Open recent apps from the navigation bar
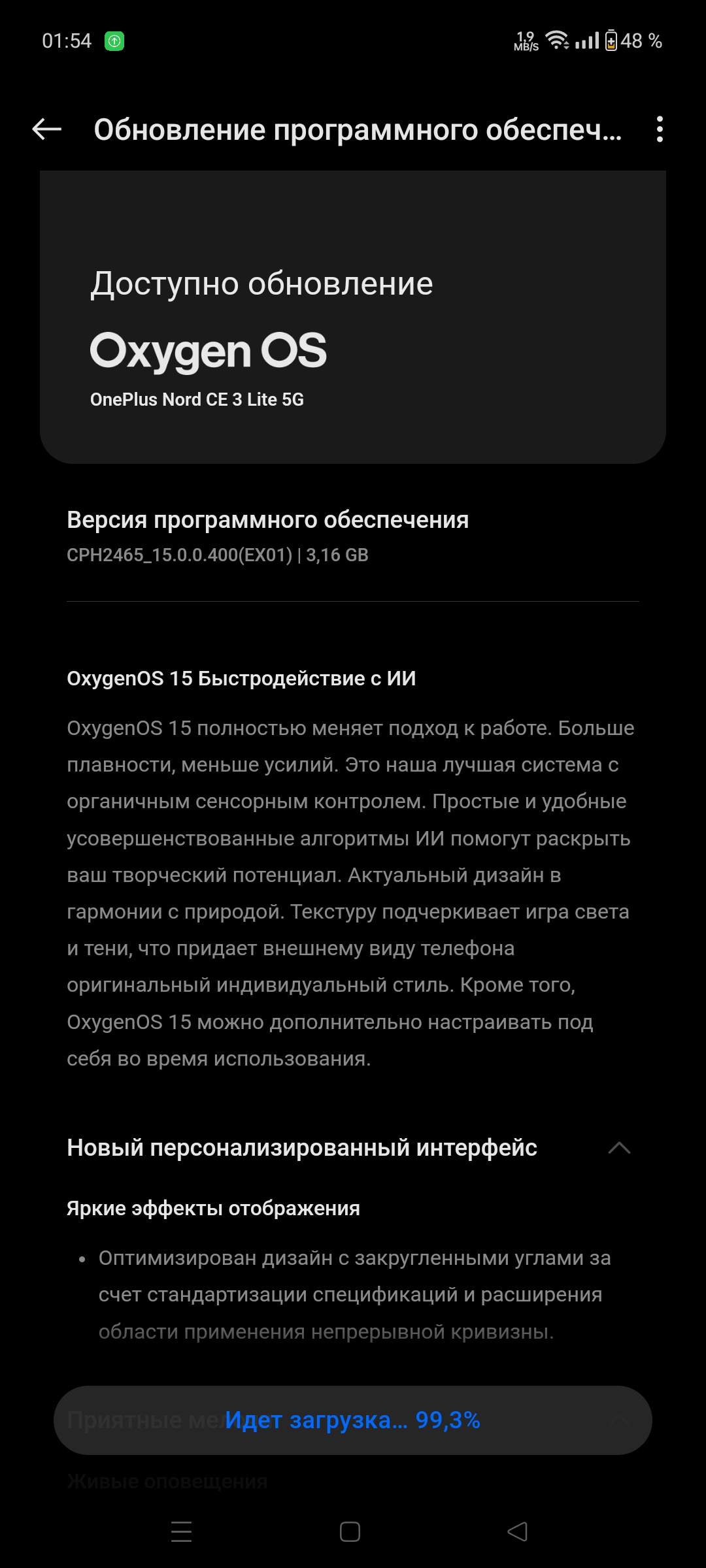 click(x=181, y=1531)
